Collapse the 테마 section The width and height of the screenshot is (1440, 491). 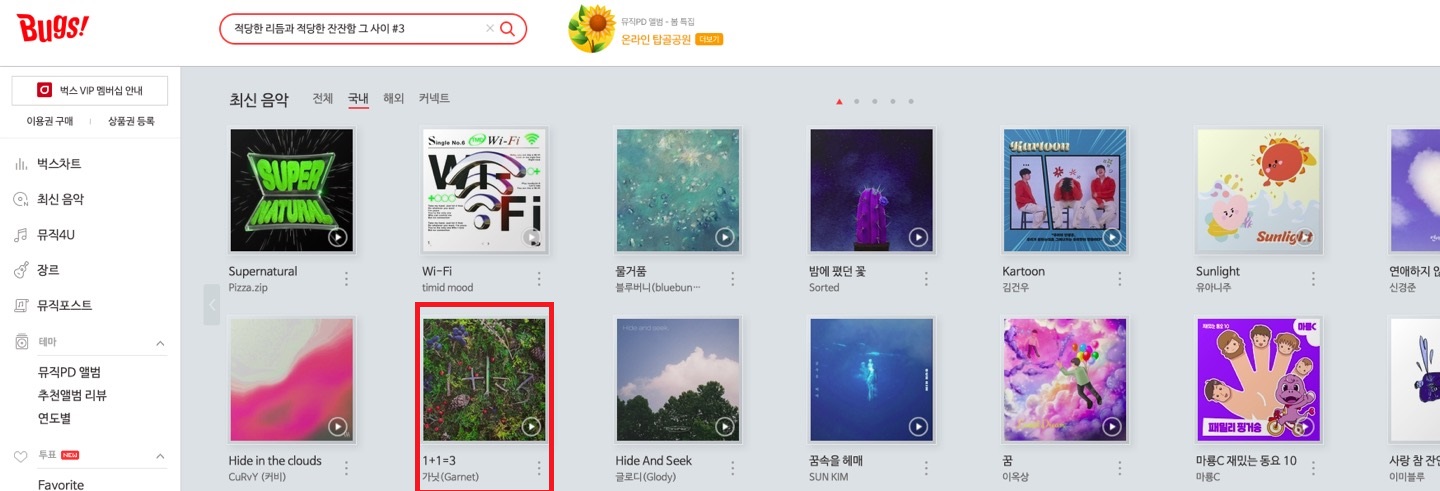(x=160, y=343)
